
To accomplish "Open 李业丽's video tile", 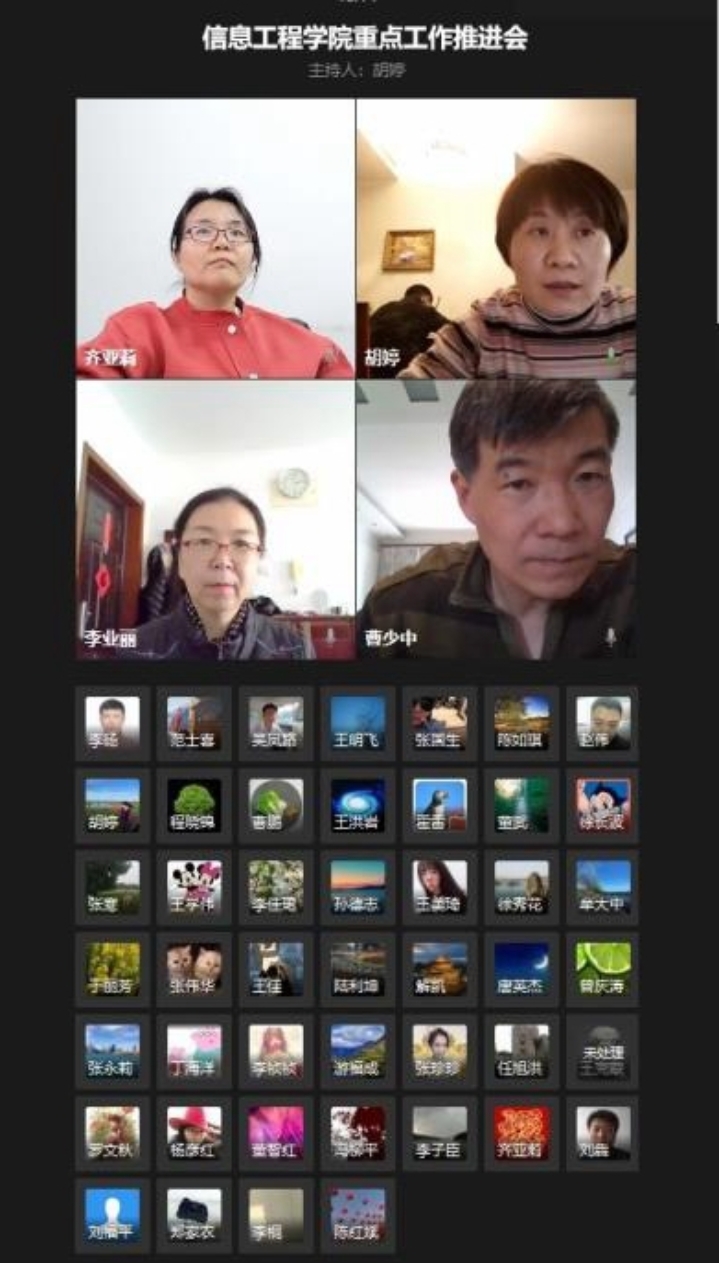I will tap(215, 520).
